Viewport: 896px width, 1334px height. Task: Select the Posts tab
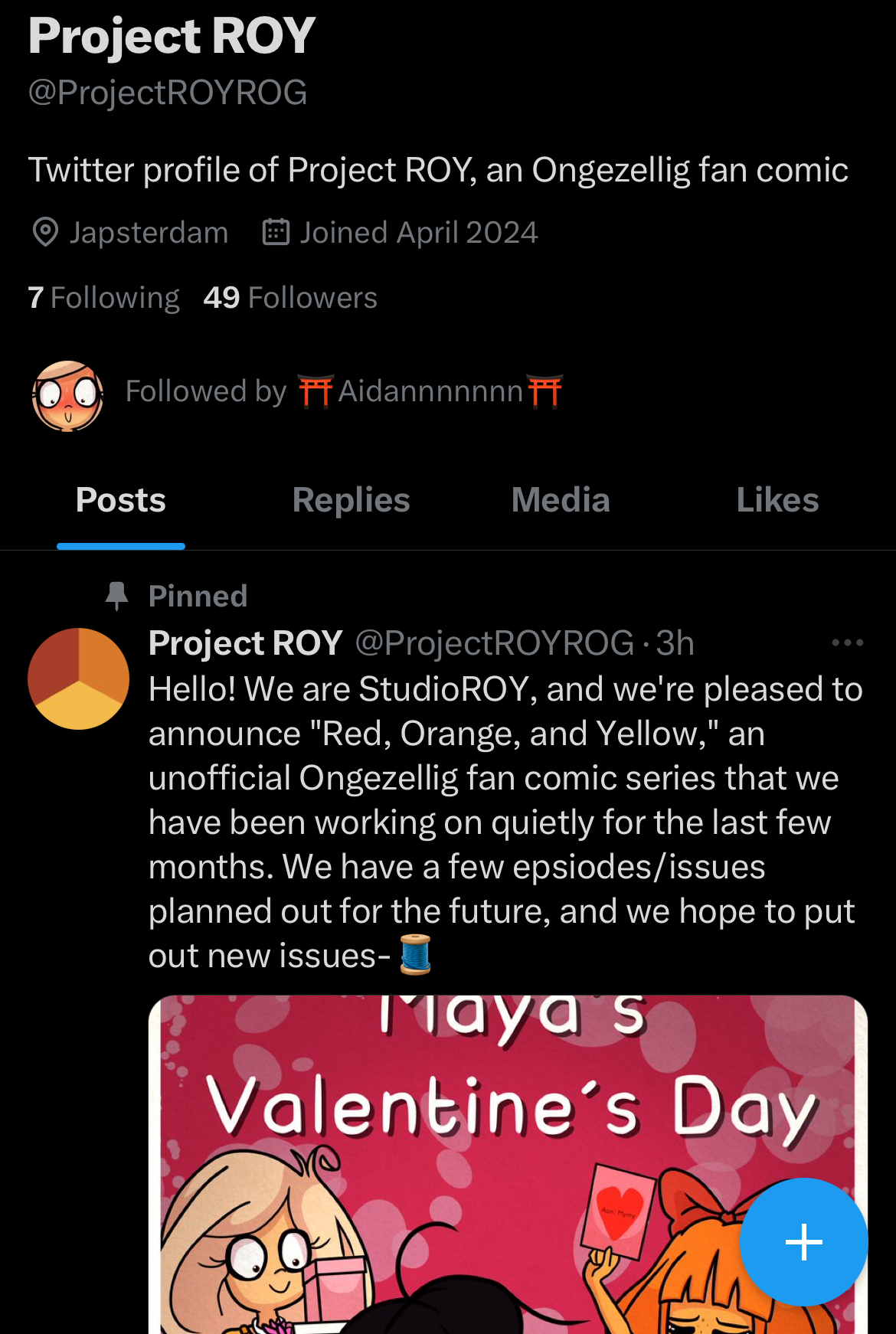121,501
